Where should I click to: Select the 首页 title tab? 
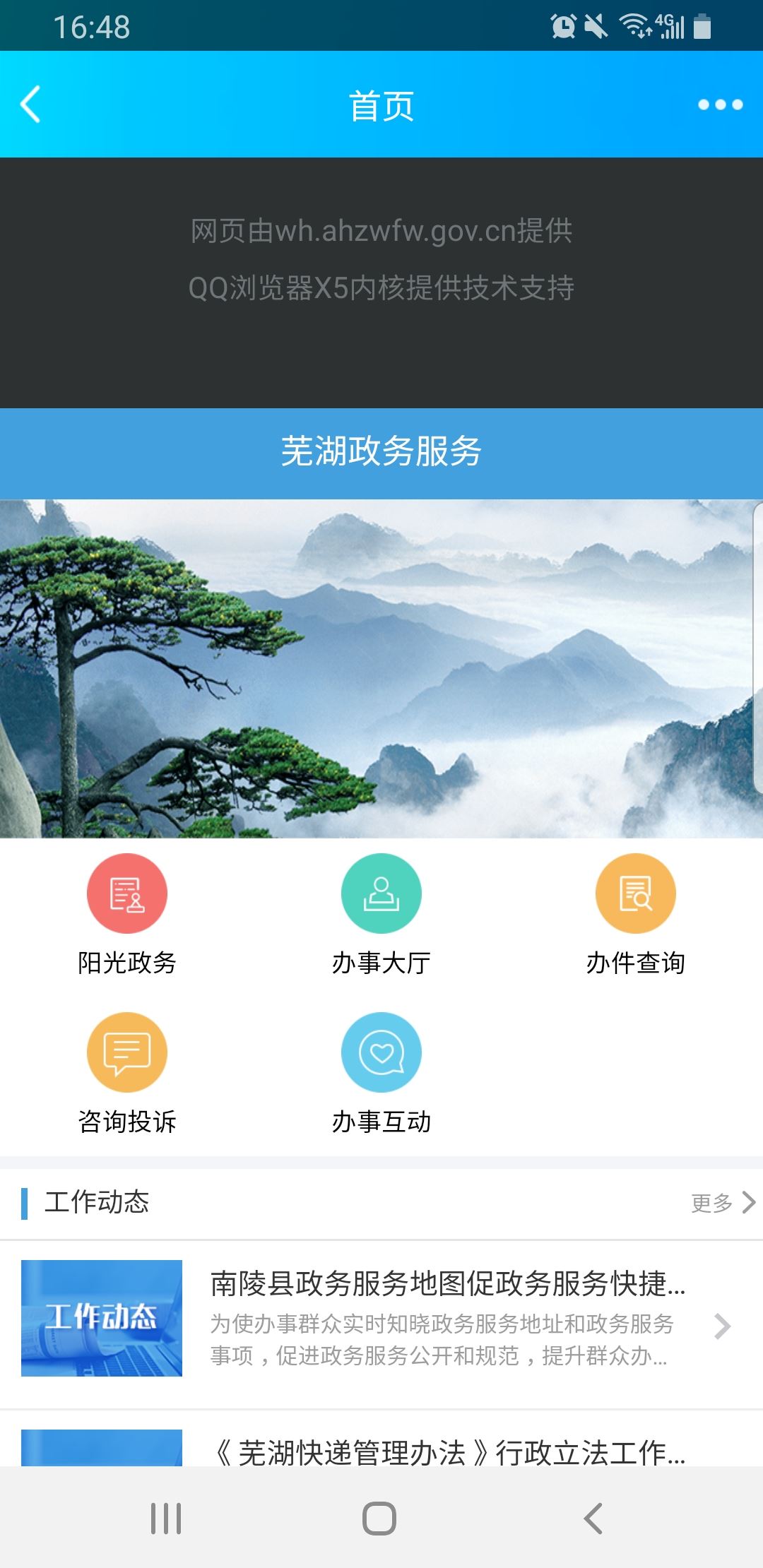[381, 105]
